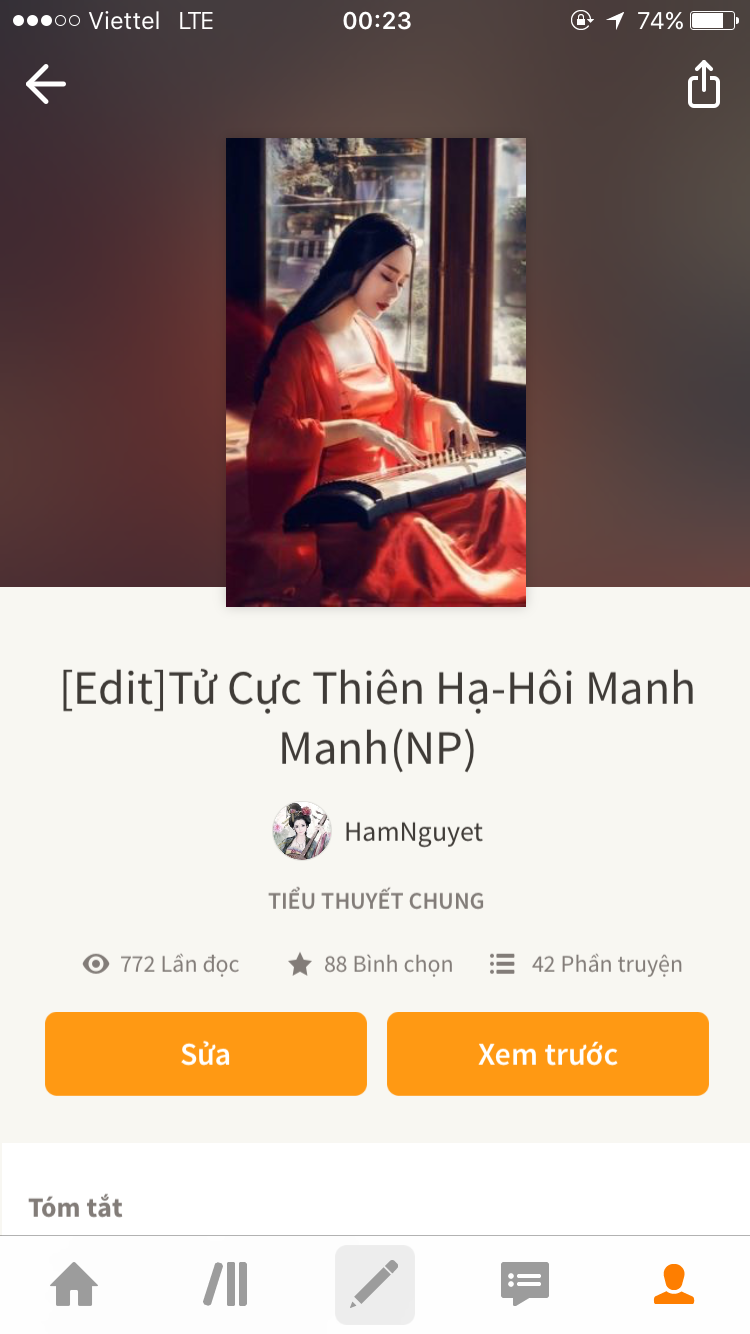Switch to the Home tab
This screenshot has height=1334, width=750.
point(75,1284)
